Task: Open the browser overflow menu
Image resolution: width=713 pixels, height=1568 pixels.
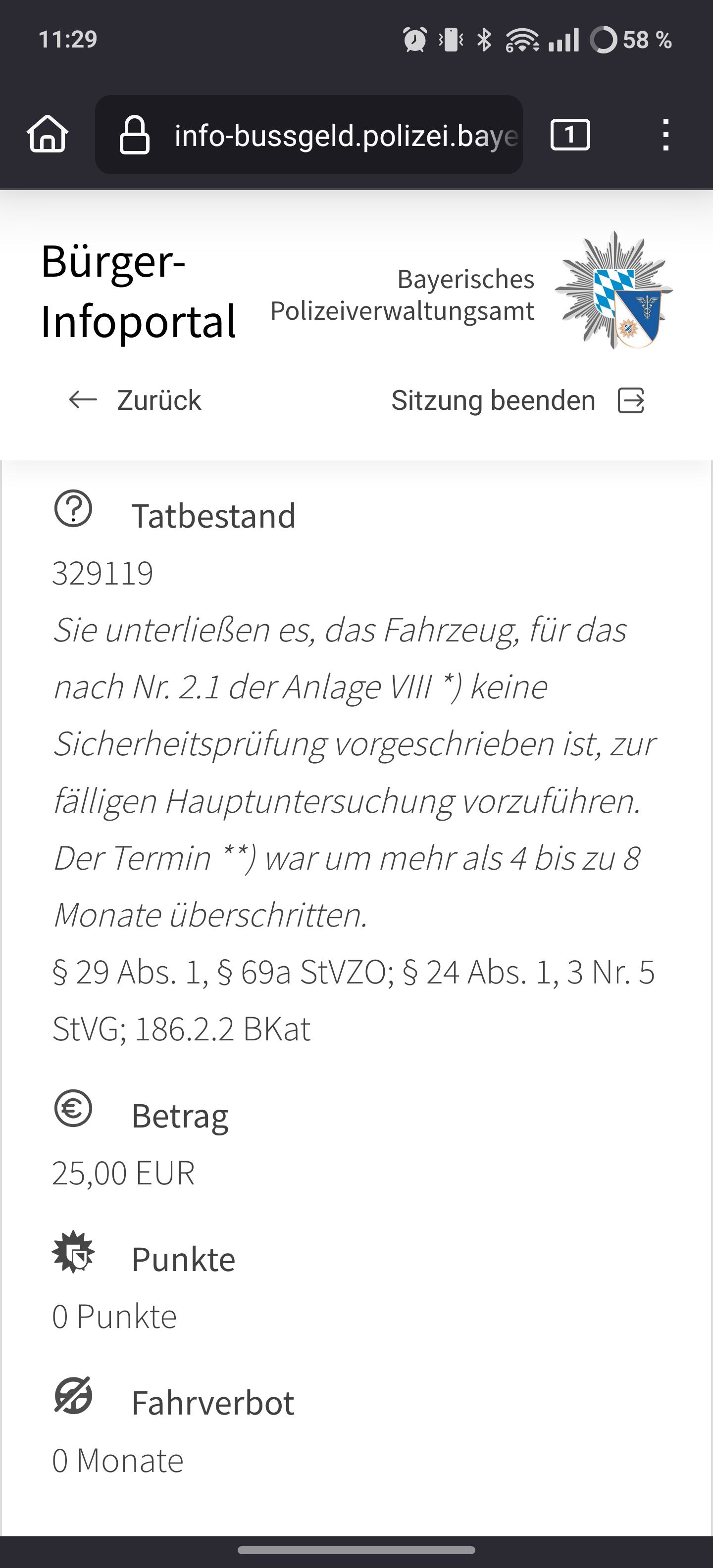Action: [x=665, y=135]
